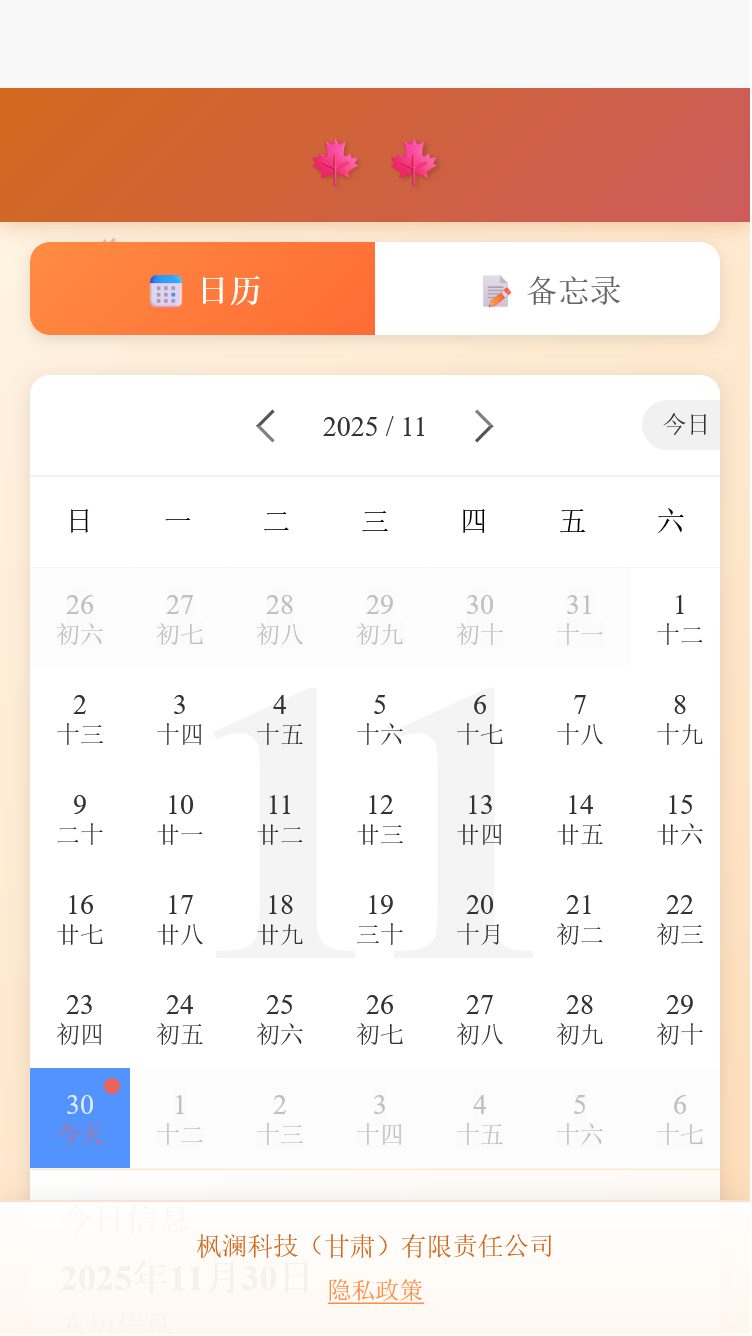Click the 今日 pill button

684,425
